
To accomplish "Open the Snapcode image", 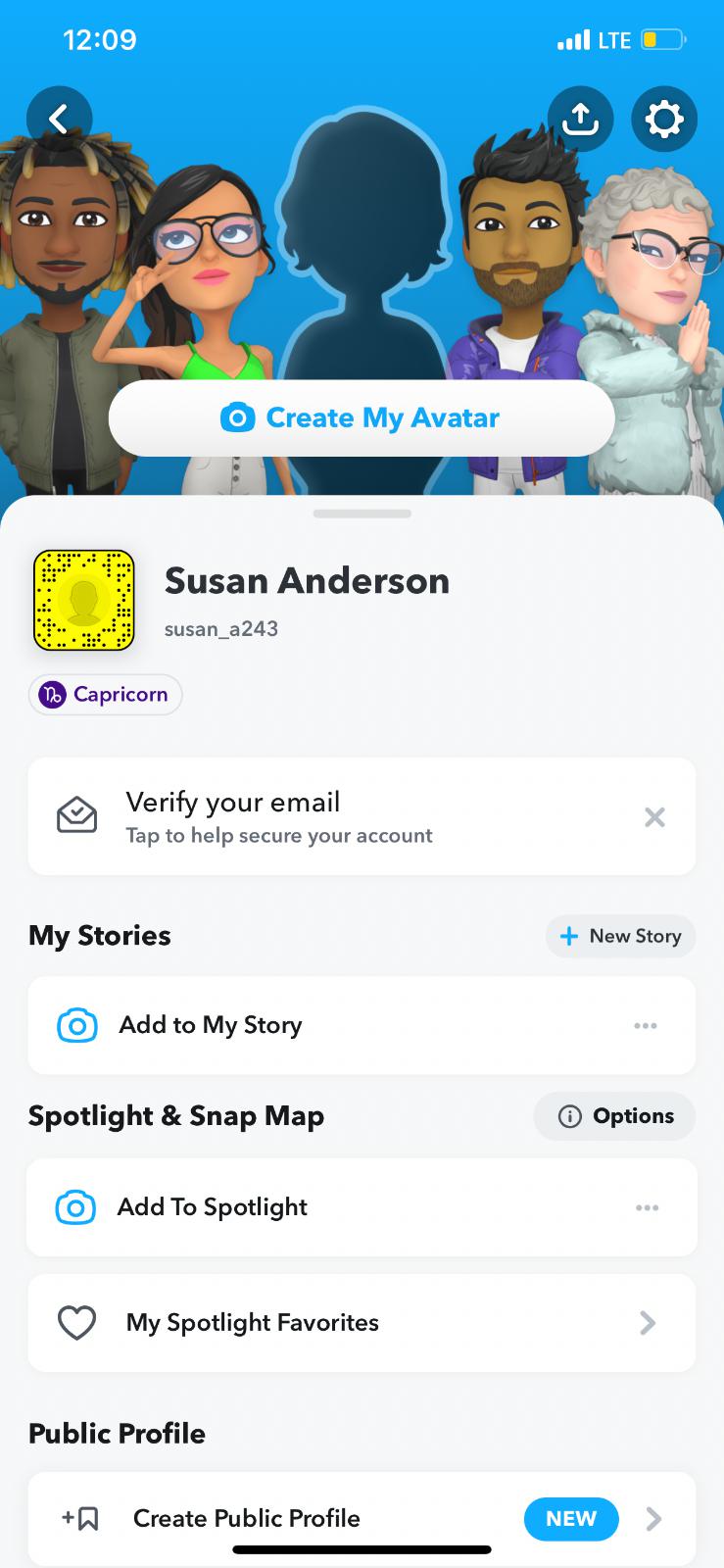I will pyautogui.click(x=84, y=601).
